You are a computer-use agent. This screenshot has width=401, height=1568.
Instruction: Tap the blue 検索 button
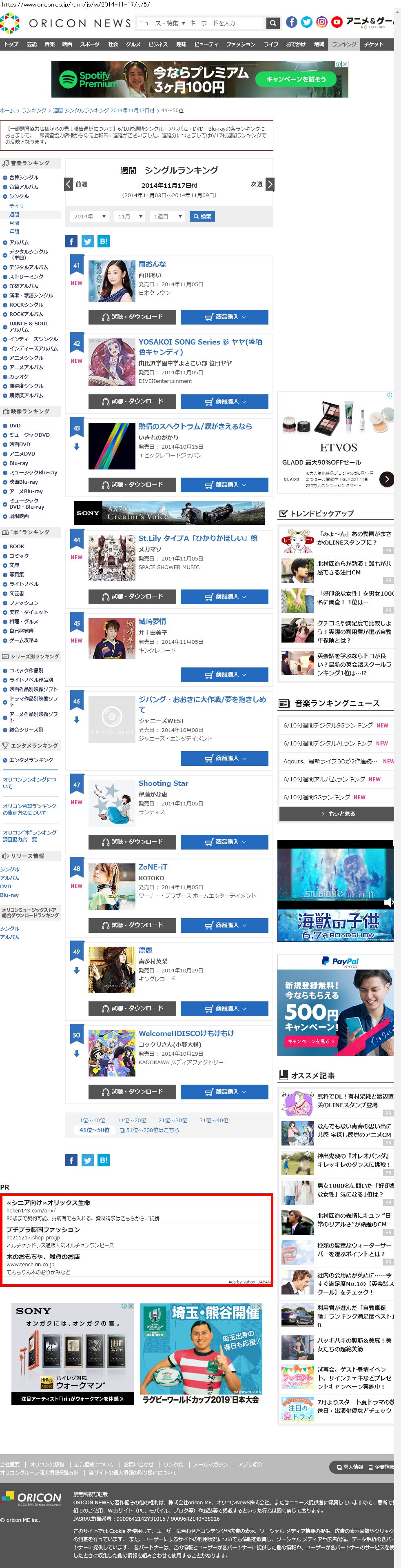pyautogui.click(x=202, y=216)
